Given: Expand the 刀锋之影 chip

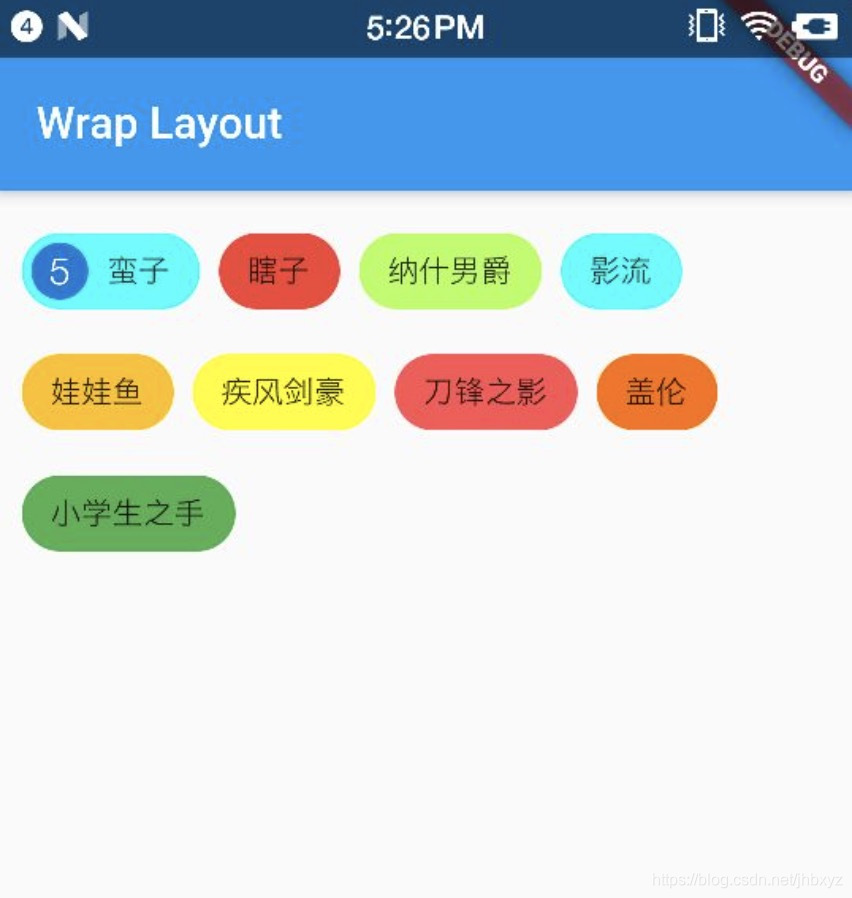Looking at the screenshot, I should 486,392.
